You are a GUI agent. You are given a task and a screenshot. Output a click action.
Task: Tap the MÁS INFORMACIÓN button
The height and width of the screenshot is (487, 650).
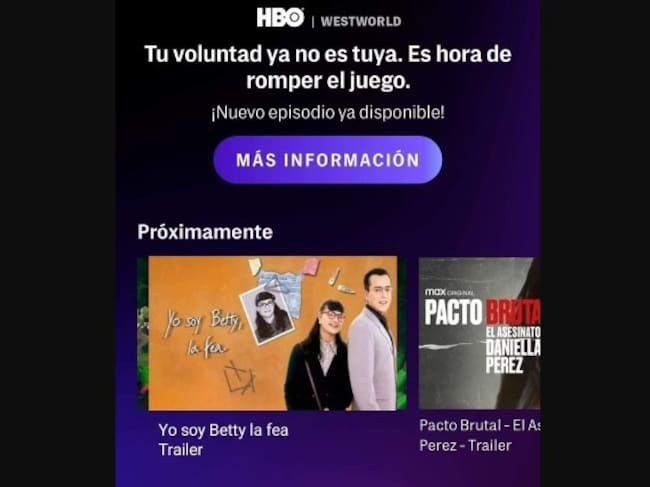[327, 160]
